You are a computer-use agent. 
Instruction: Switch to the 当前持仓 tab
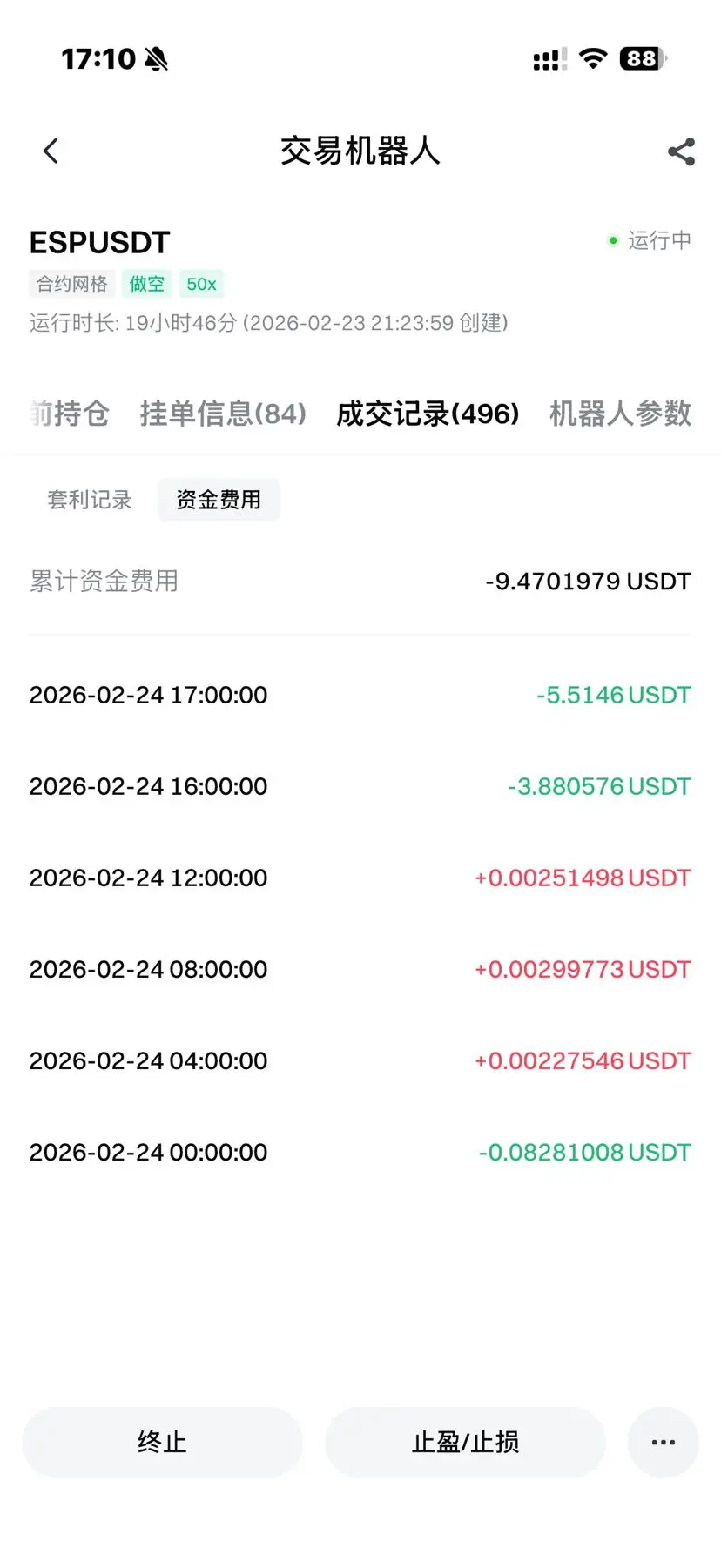pos(70,414)
